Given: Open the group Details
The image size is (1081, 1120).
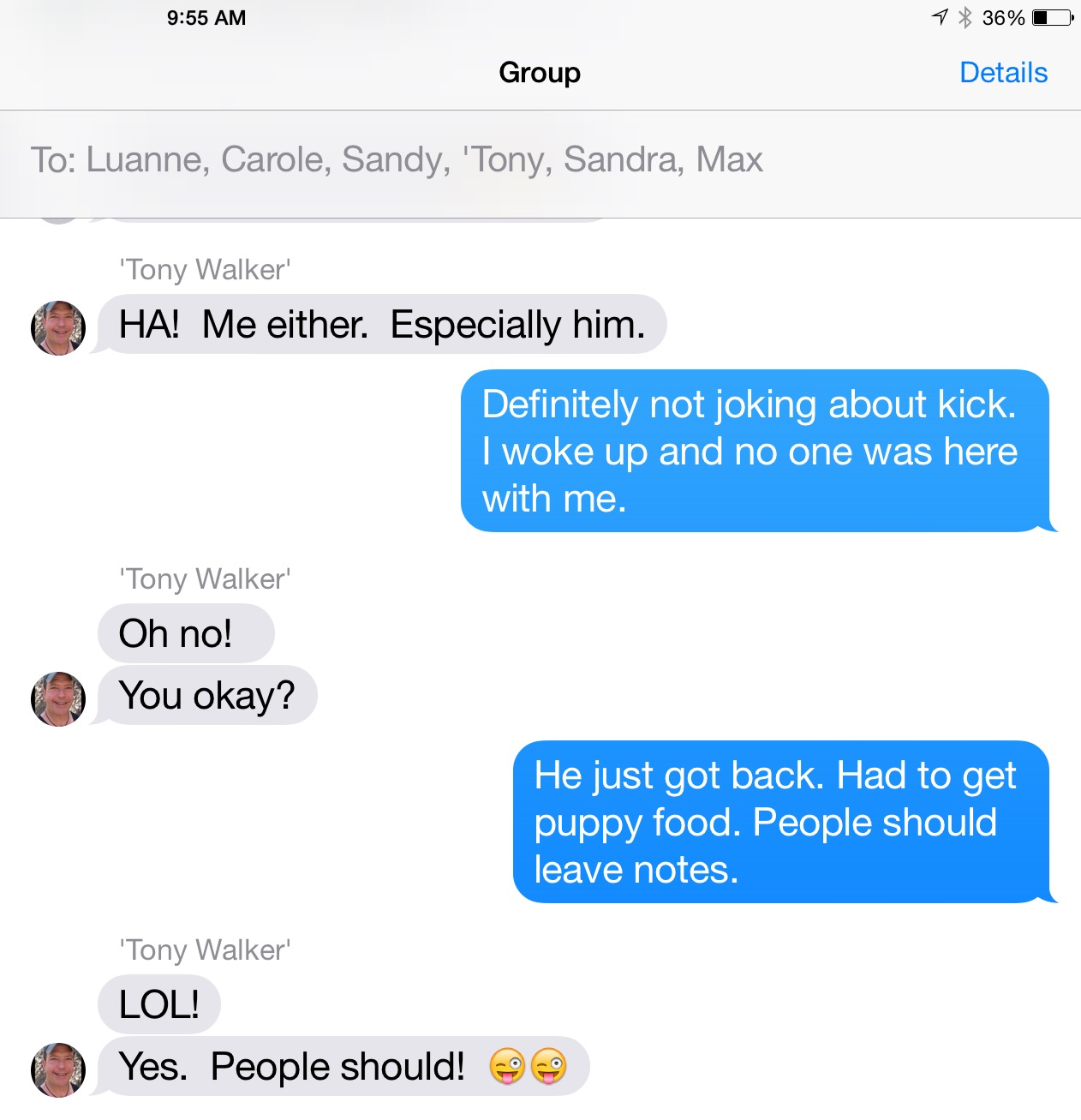Looking at the screenshot, I should [1003, 73].
